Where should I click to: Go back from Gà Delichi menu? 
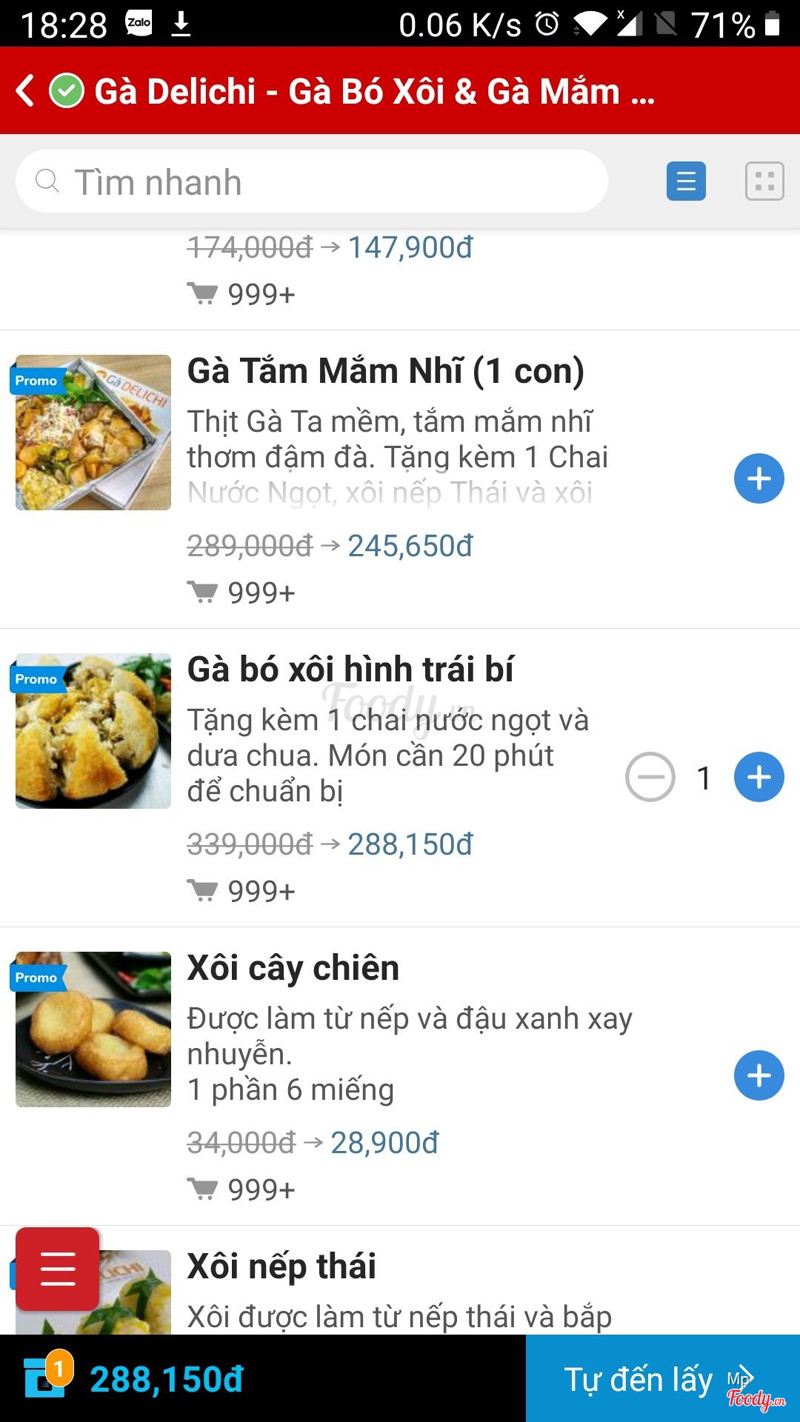click(26, 91)
